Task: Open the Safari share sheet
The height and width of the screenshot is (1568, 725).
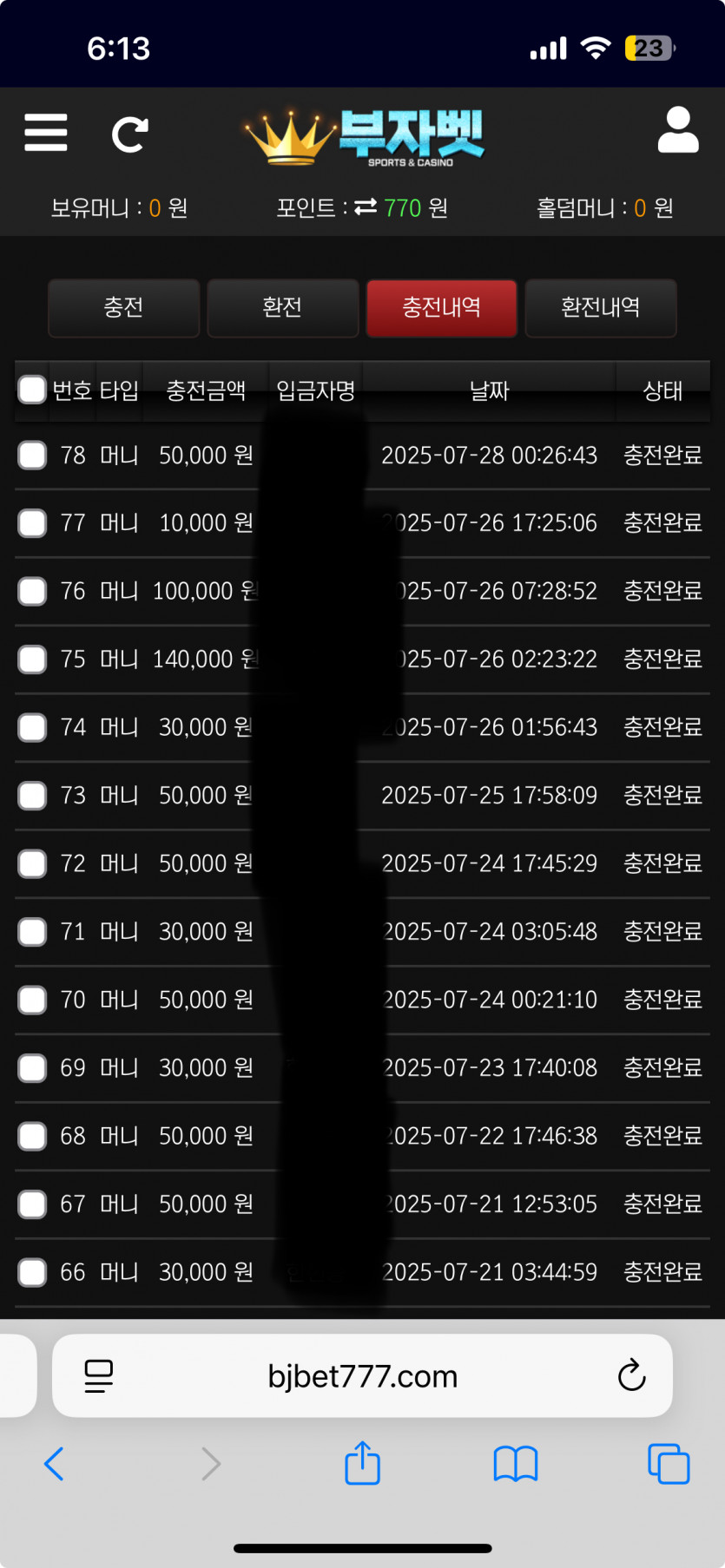Action: coord(362,1463)
